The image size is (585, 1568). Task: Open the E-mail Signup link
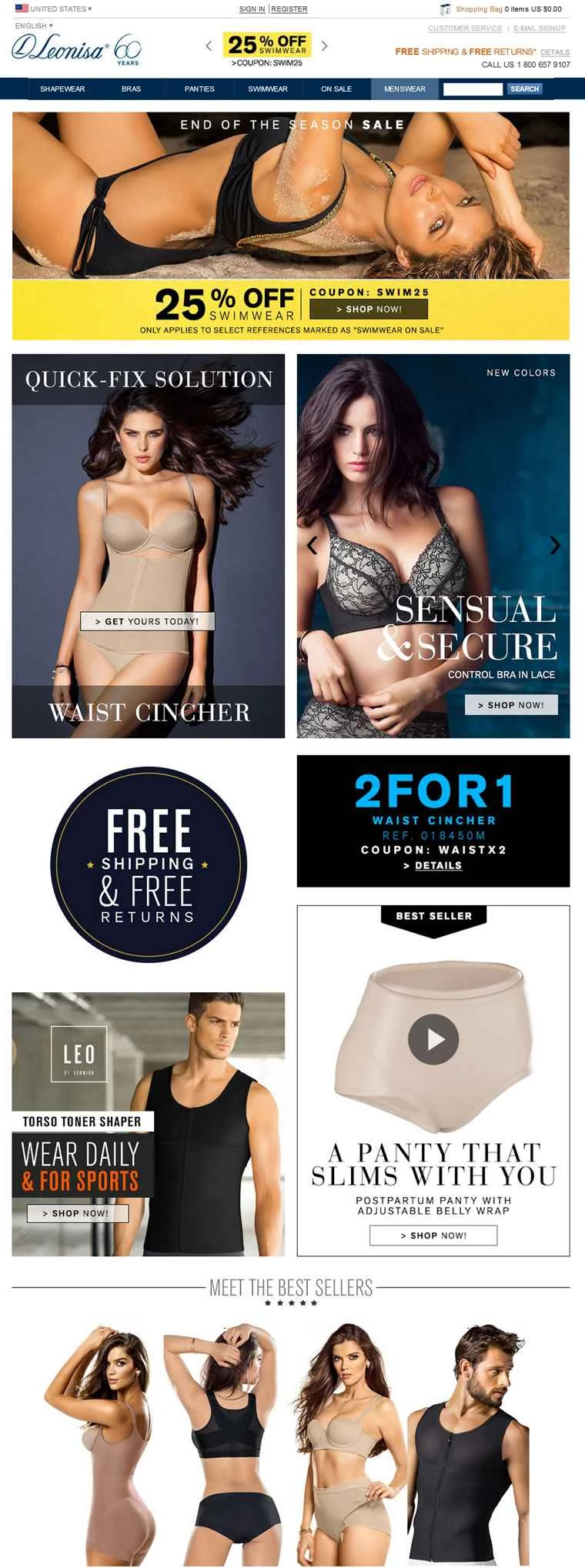540,28
